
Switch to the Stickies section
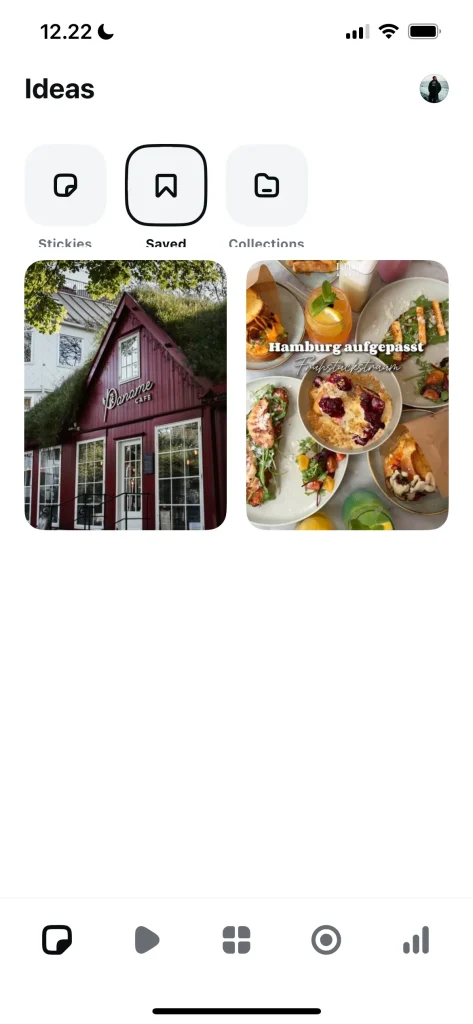(65, 185)
